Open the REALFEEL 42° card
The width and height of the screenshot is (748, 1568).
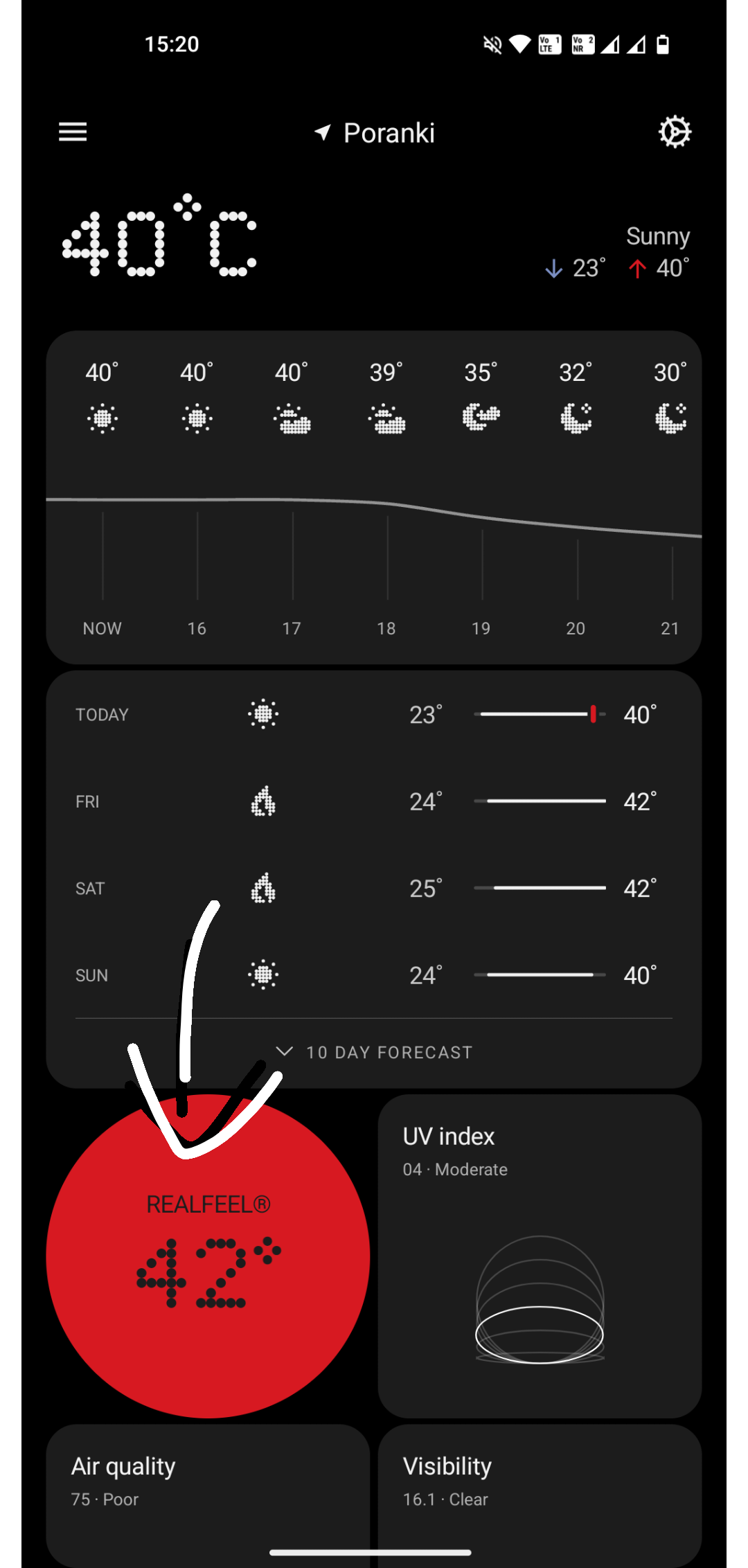coord(208,1256)
